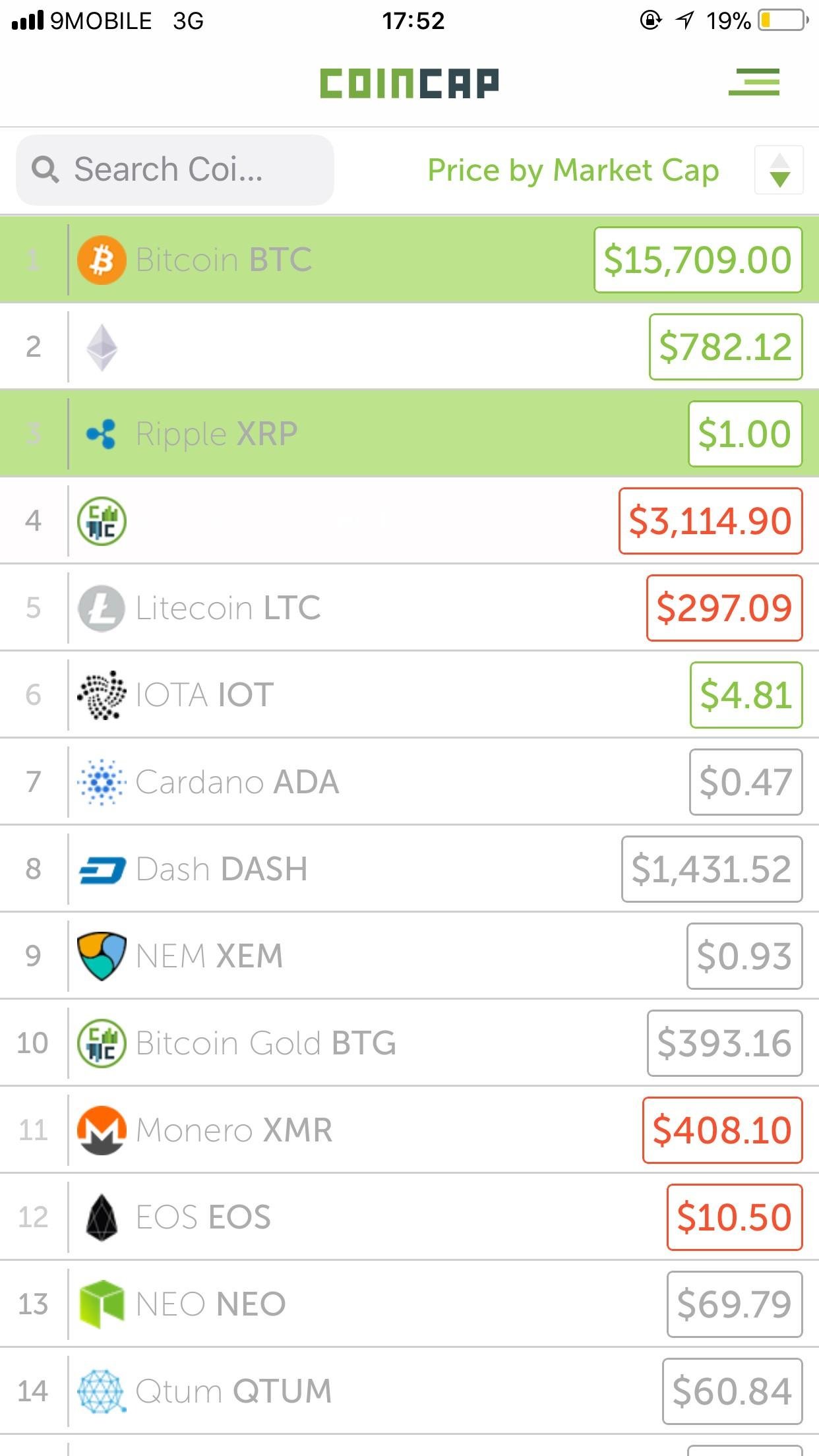The image size is (819, 1456).
Task: Open the Bitcoin BTC row
Action: (409, 260)
